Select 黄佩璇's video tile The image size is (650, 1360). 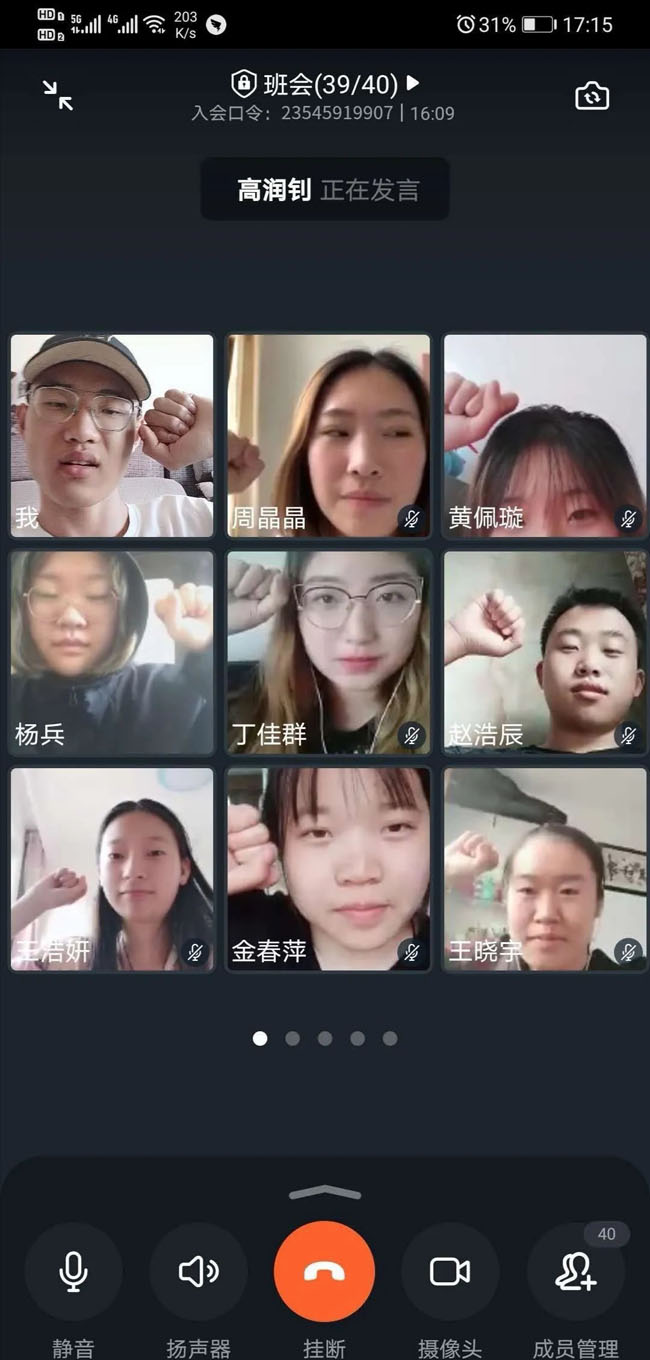point(544,436)
